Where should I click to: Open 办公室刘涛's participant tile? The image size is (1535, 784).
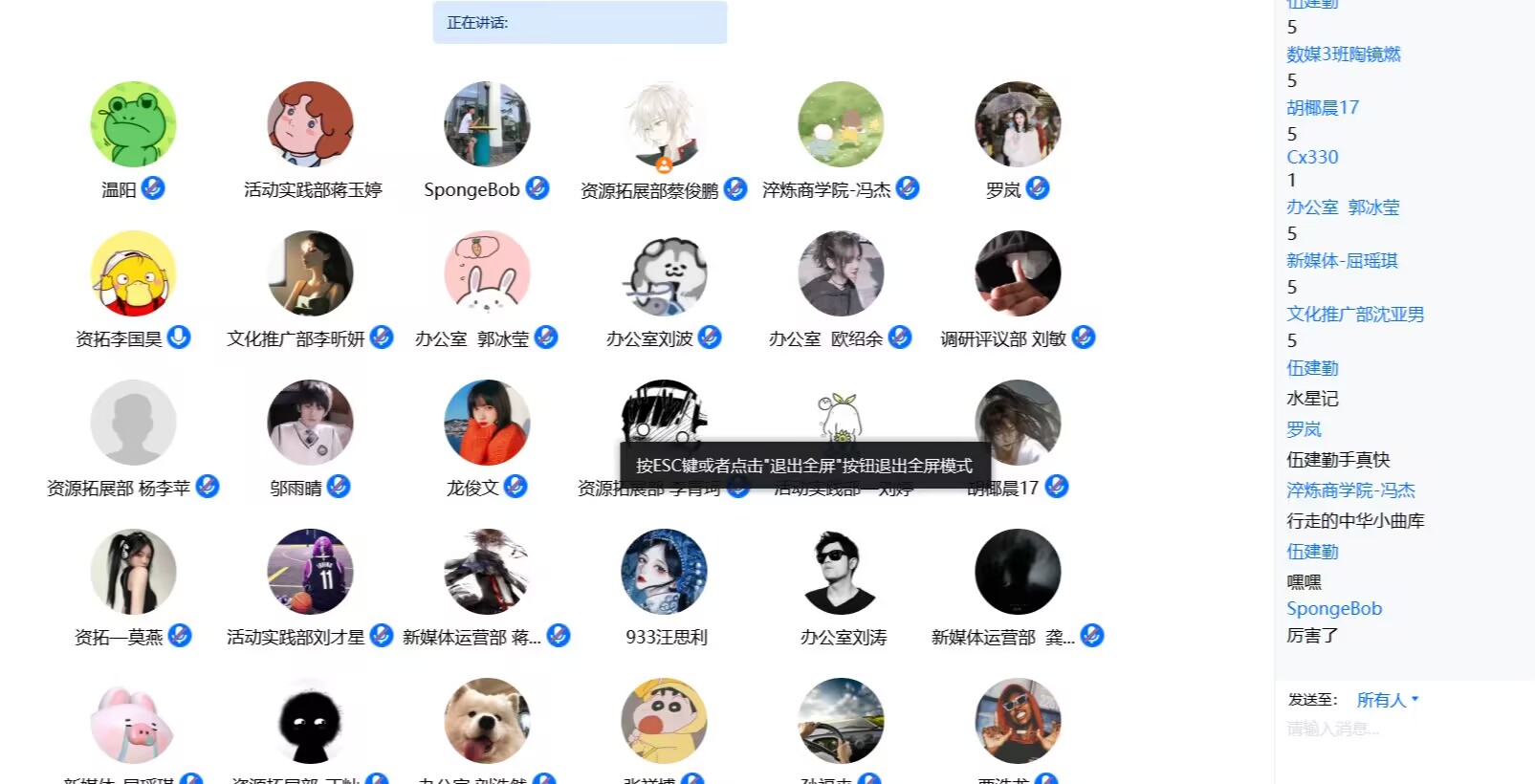tap(841, 572)
